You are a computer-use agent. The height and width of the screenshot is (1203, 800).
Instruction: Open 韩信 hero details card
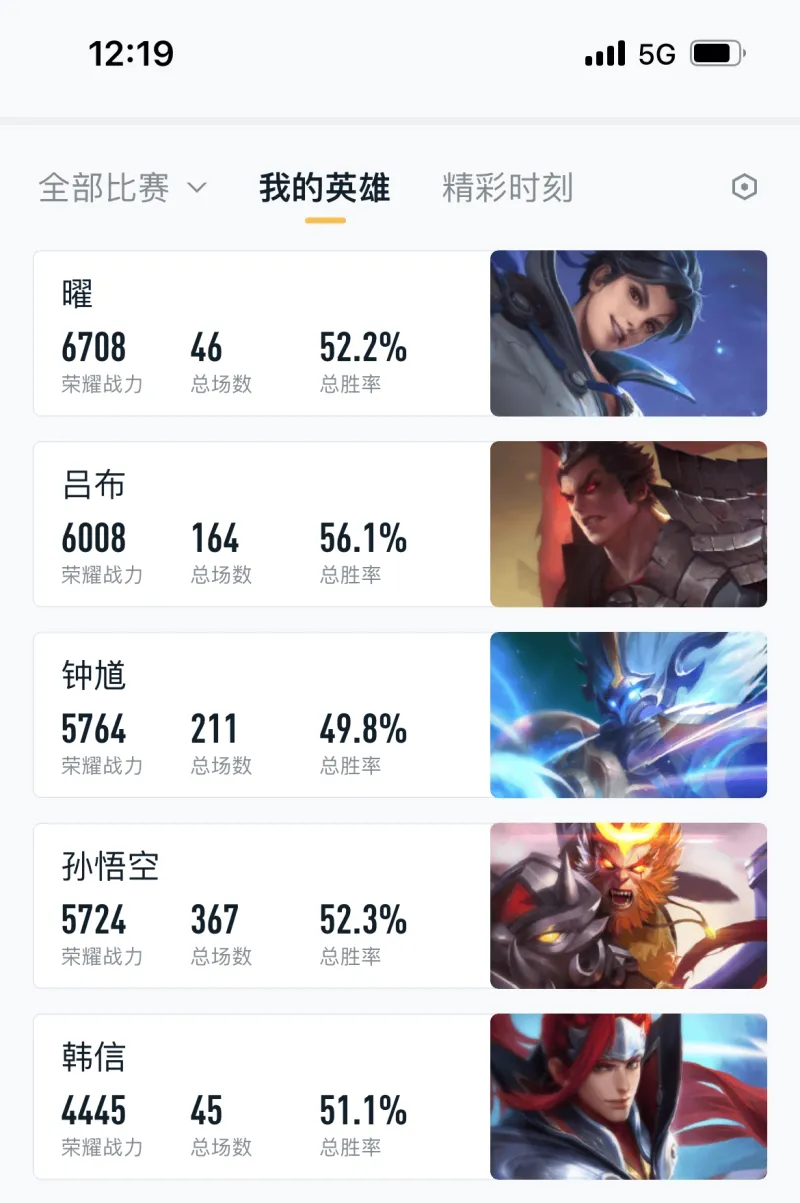pyautogui.click(x=400, y=1097)
